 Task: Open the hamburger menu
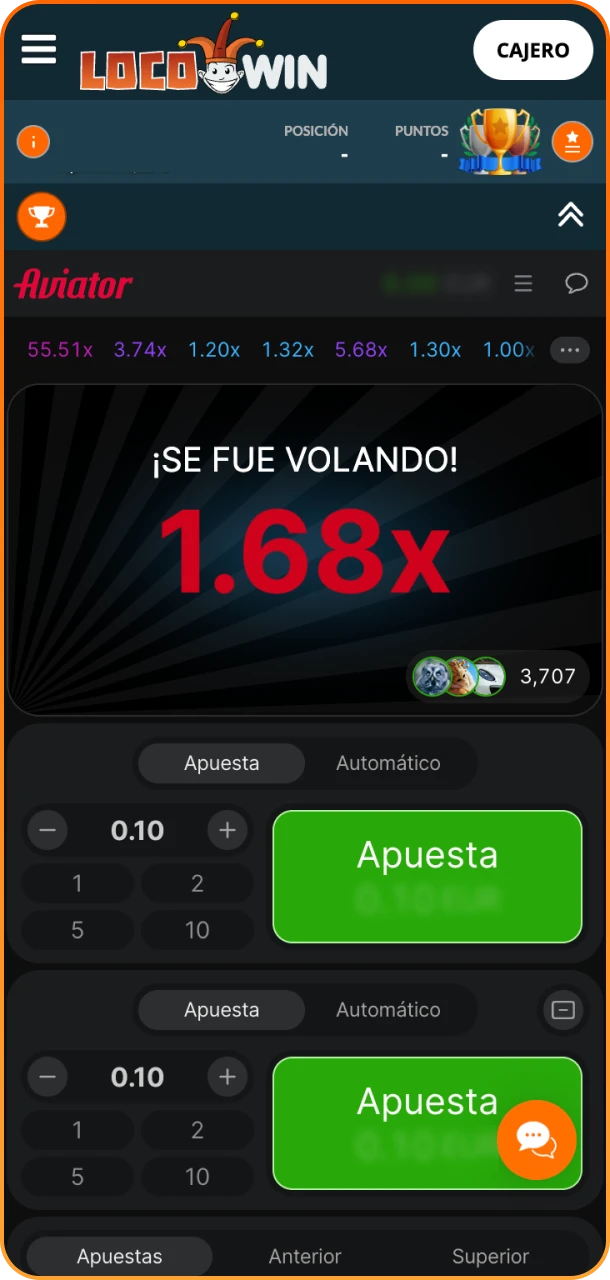point(39,49)
